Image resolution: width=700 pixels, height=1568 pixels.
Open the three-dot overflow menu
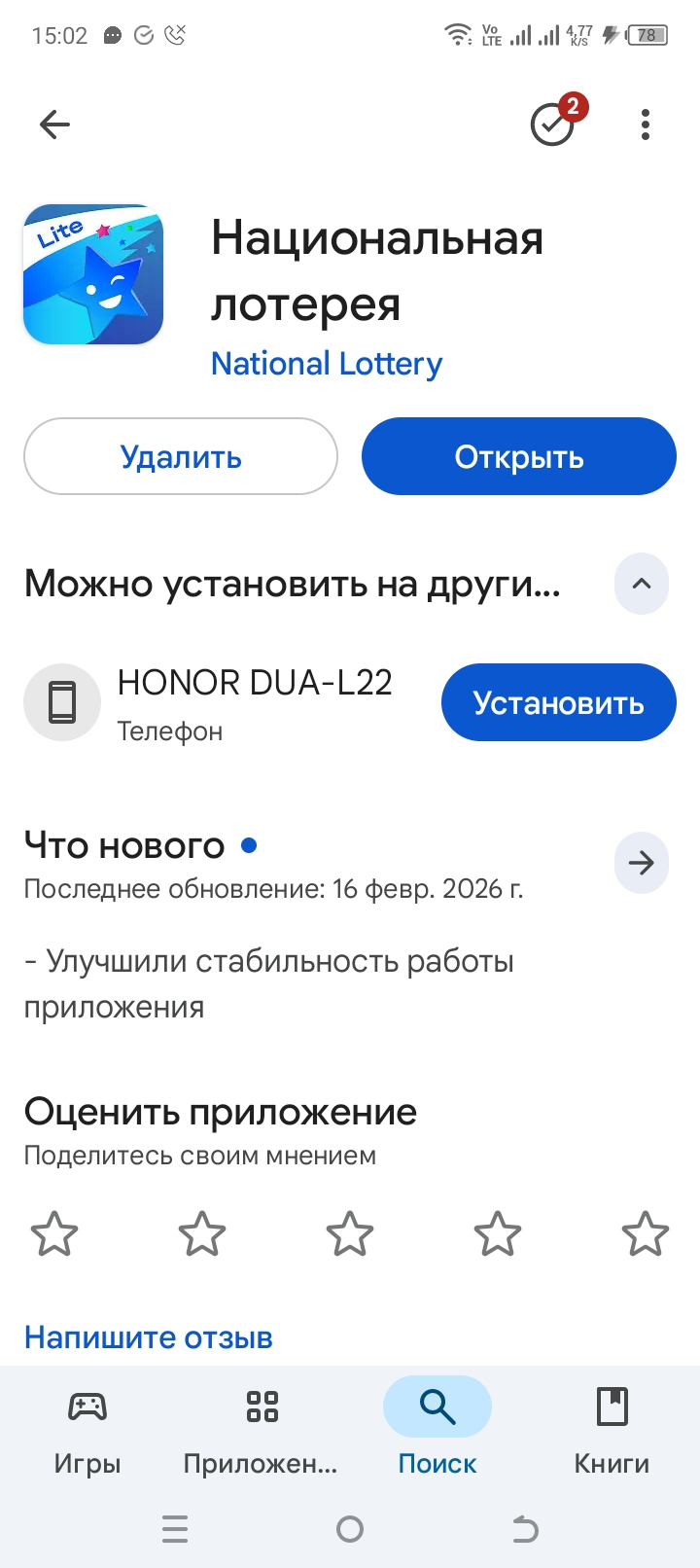[x=645, y=125]
